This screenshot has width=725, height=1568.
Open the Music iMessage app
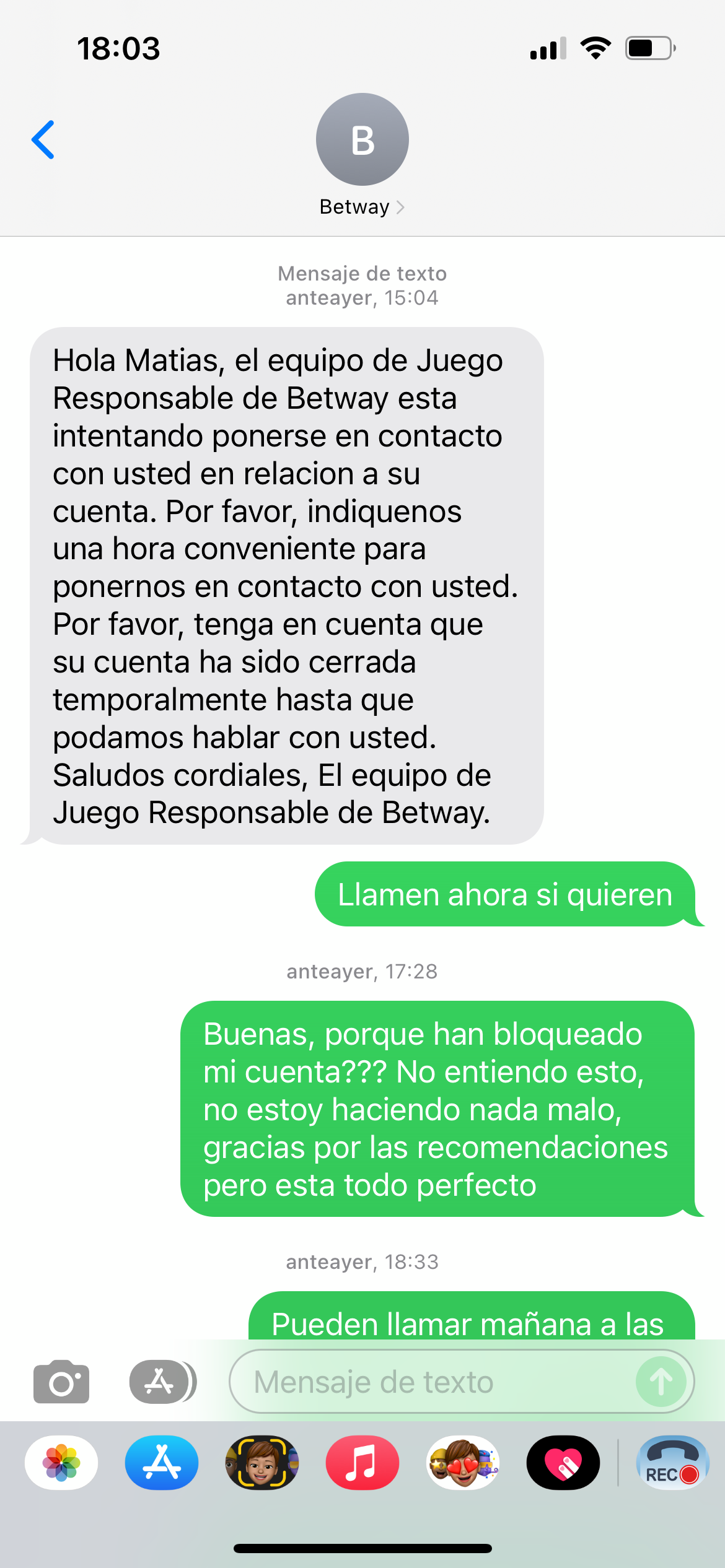pos(362,1462)
